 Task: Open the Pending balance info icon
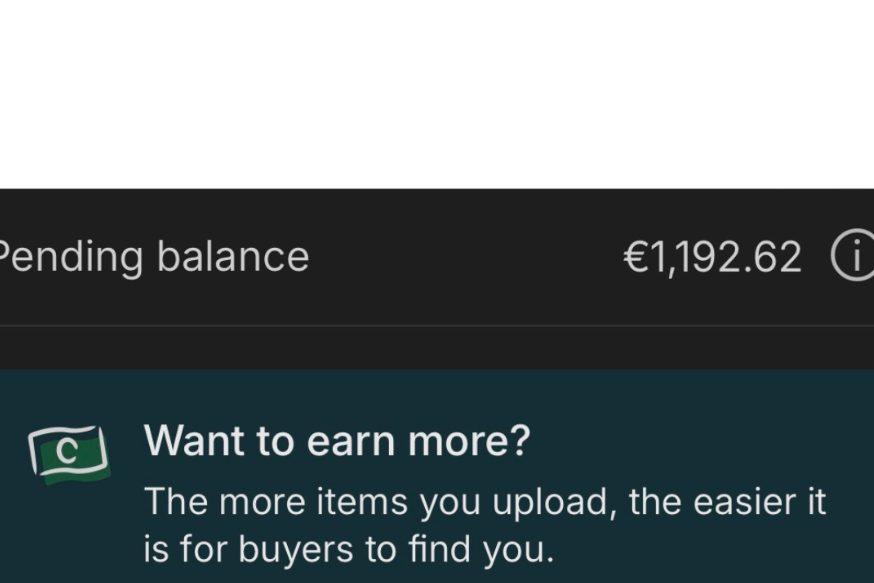(851, 258)
